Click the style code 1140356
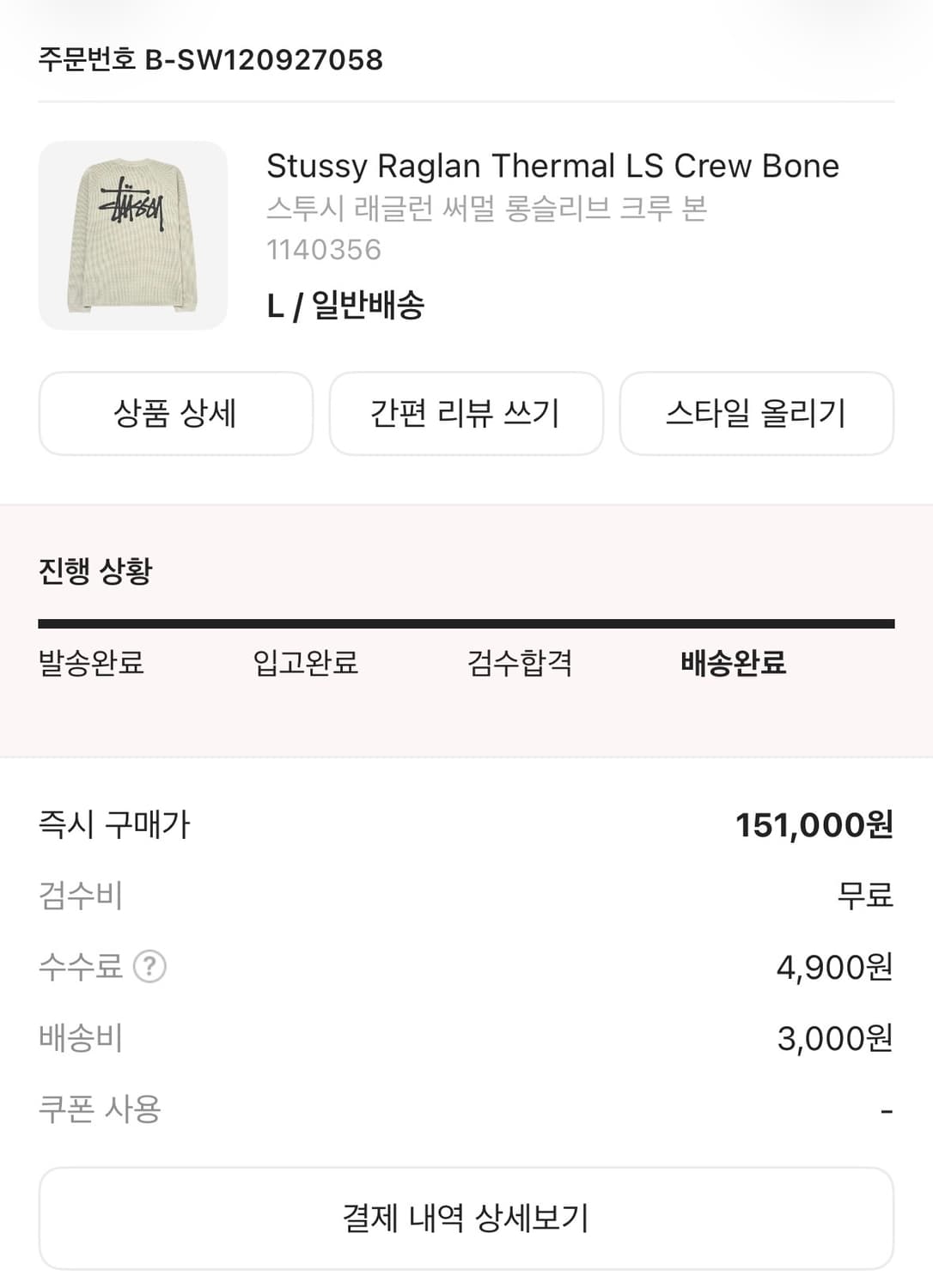 pyautogui.click(x=322, y=253)
